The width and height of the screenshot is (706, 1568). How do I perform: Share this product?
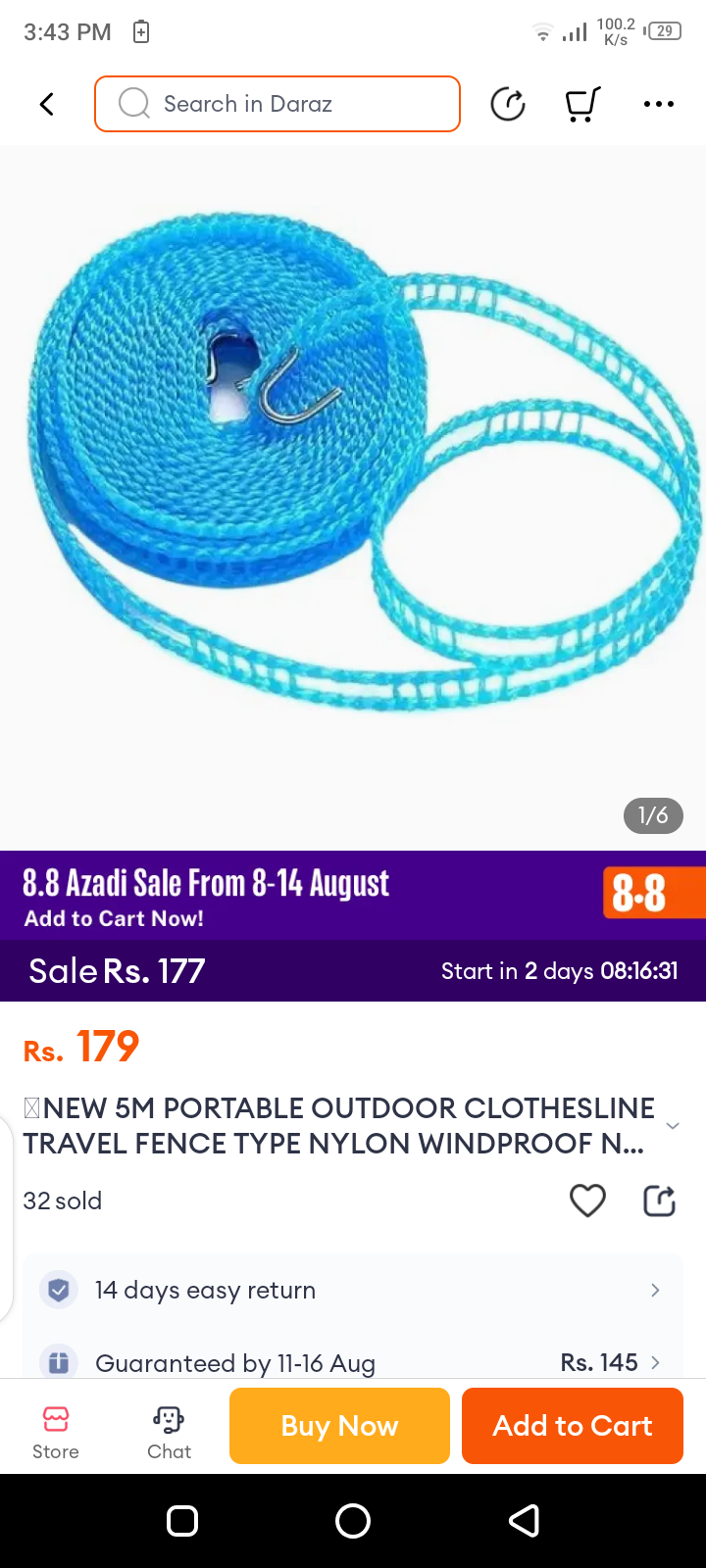pos(659,1200)
